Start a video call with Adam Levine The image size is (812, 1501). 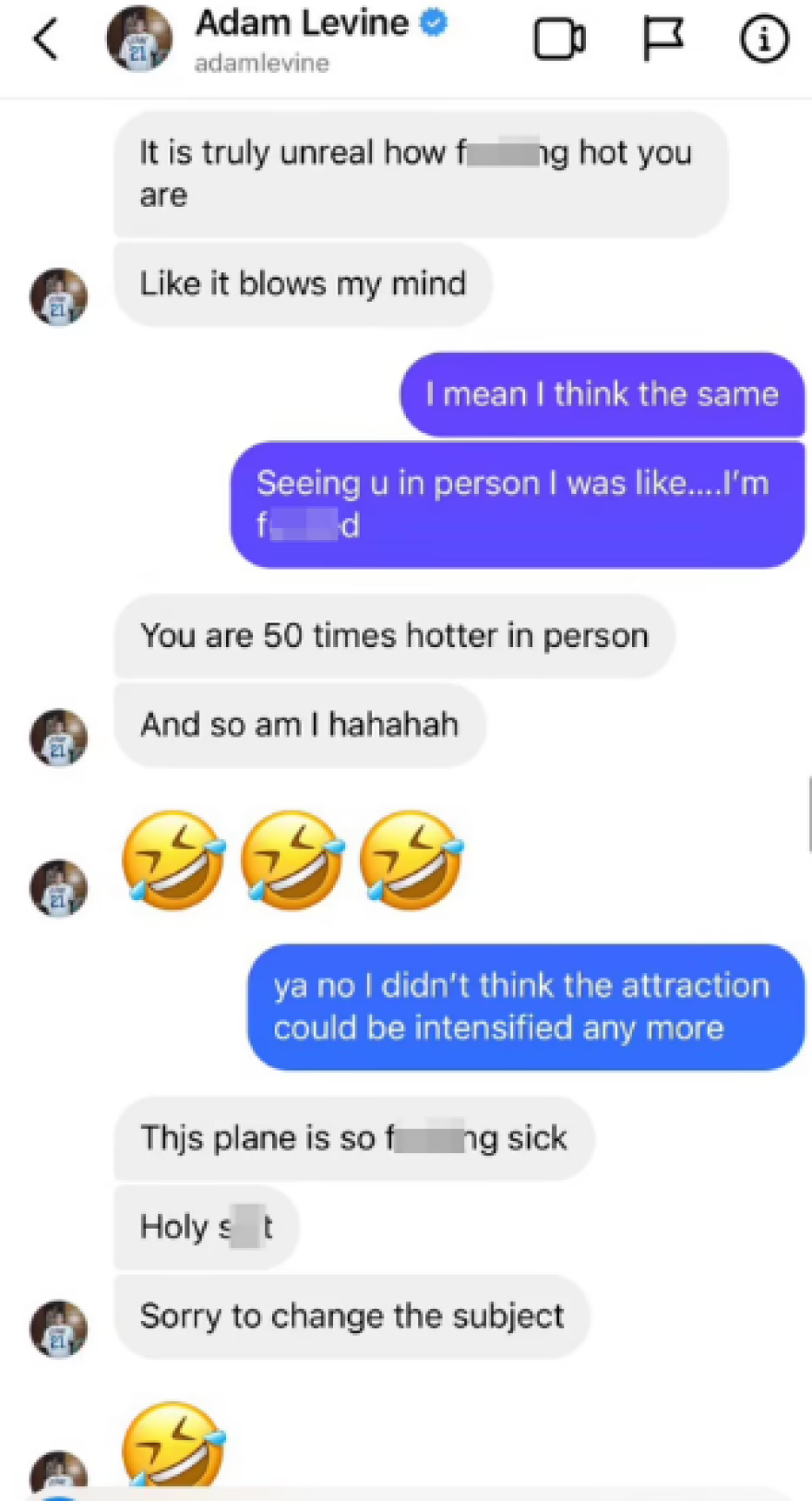558,40
